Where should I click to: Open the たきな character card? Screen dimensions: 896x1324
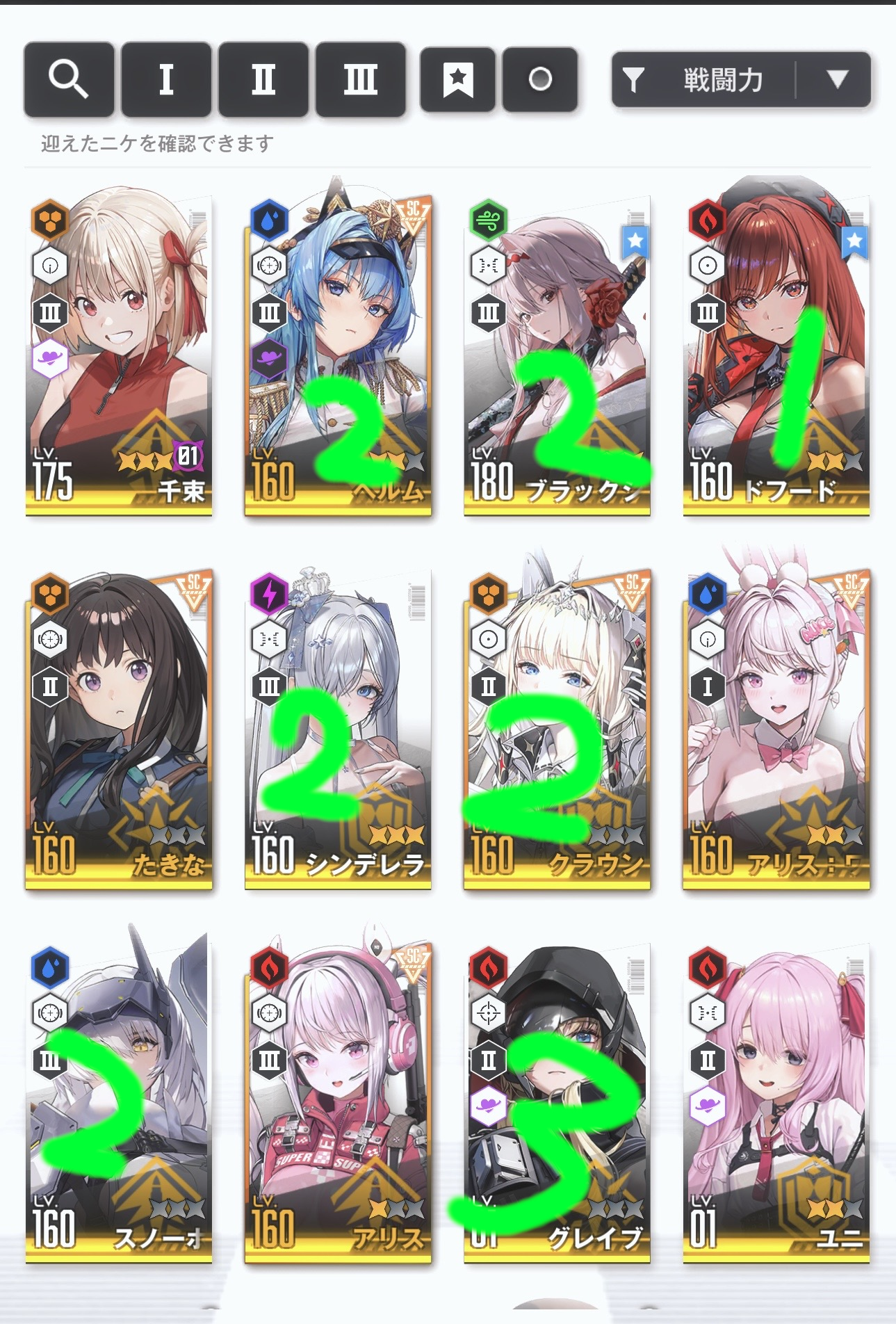118,730
